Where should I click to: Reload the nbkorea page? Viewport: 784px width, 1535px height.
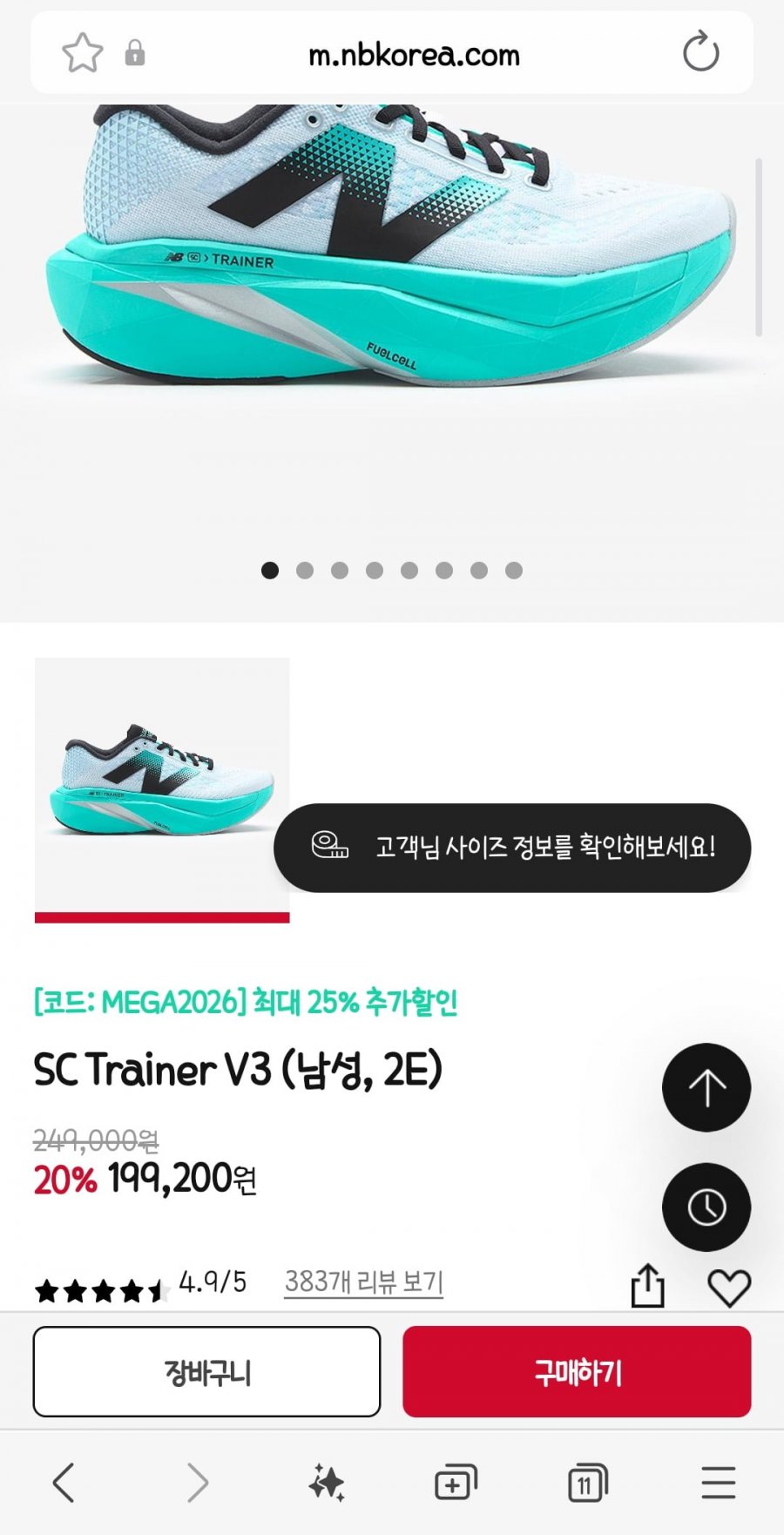(x=700, y=52)
